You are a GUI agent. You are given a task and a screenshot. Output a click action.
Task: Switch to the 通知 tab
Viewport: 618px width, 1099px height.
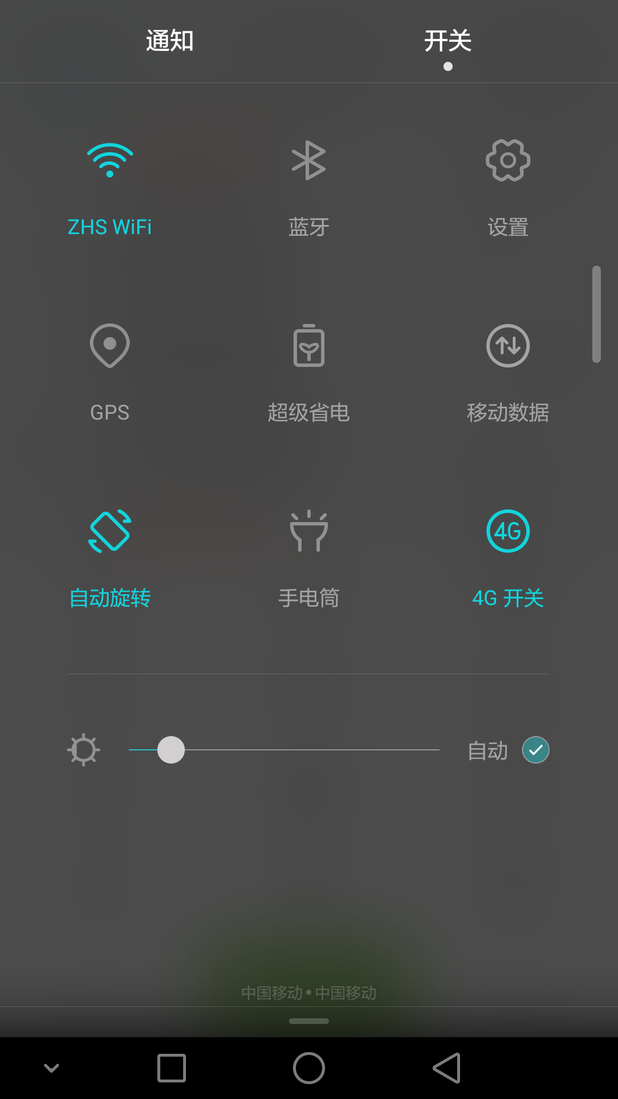point(170,41)
